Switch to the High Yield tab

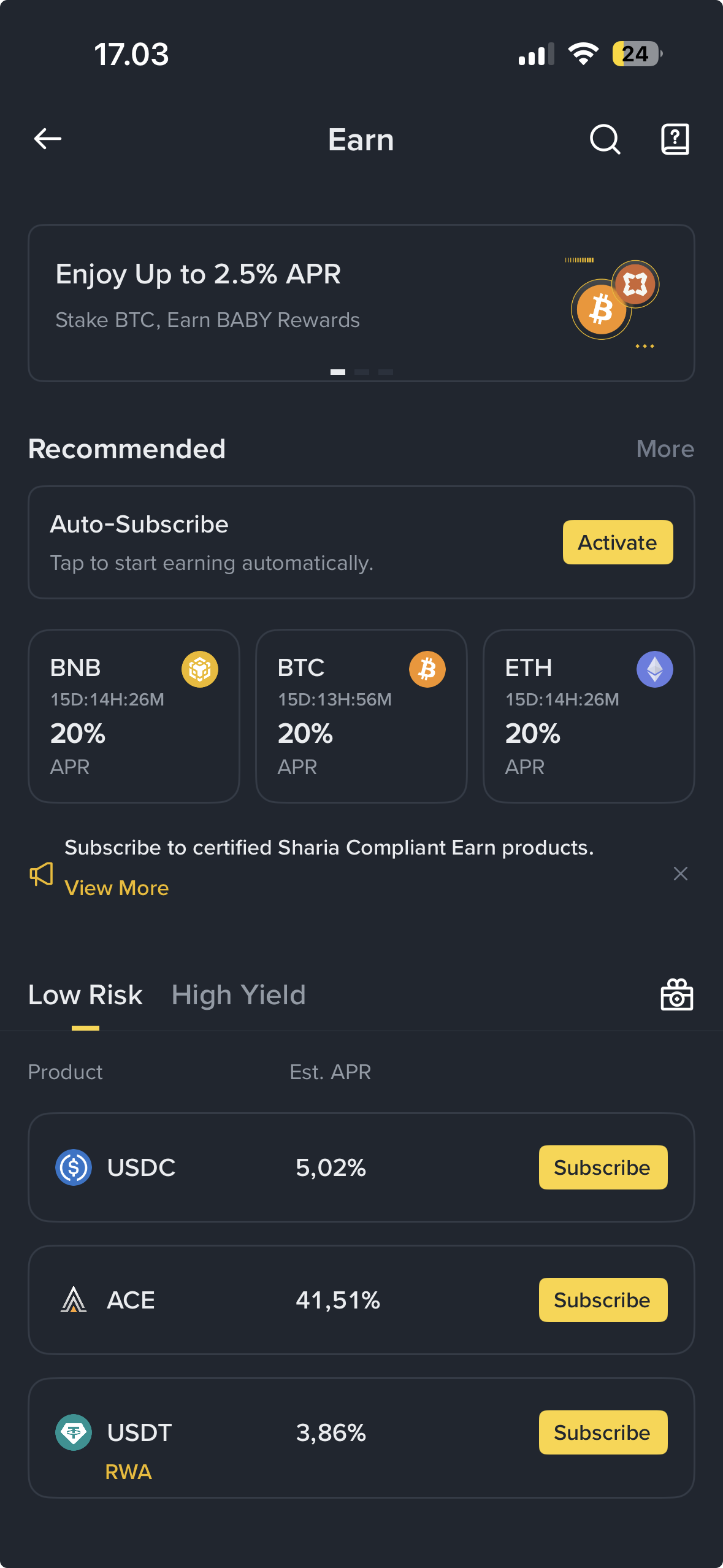pos(238,994)
